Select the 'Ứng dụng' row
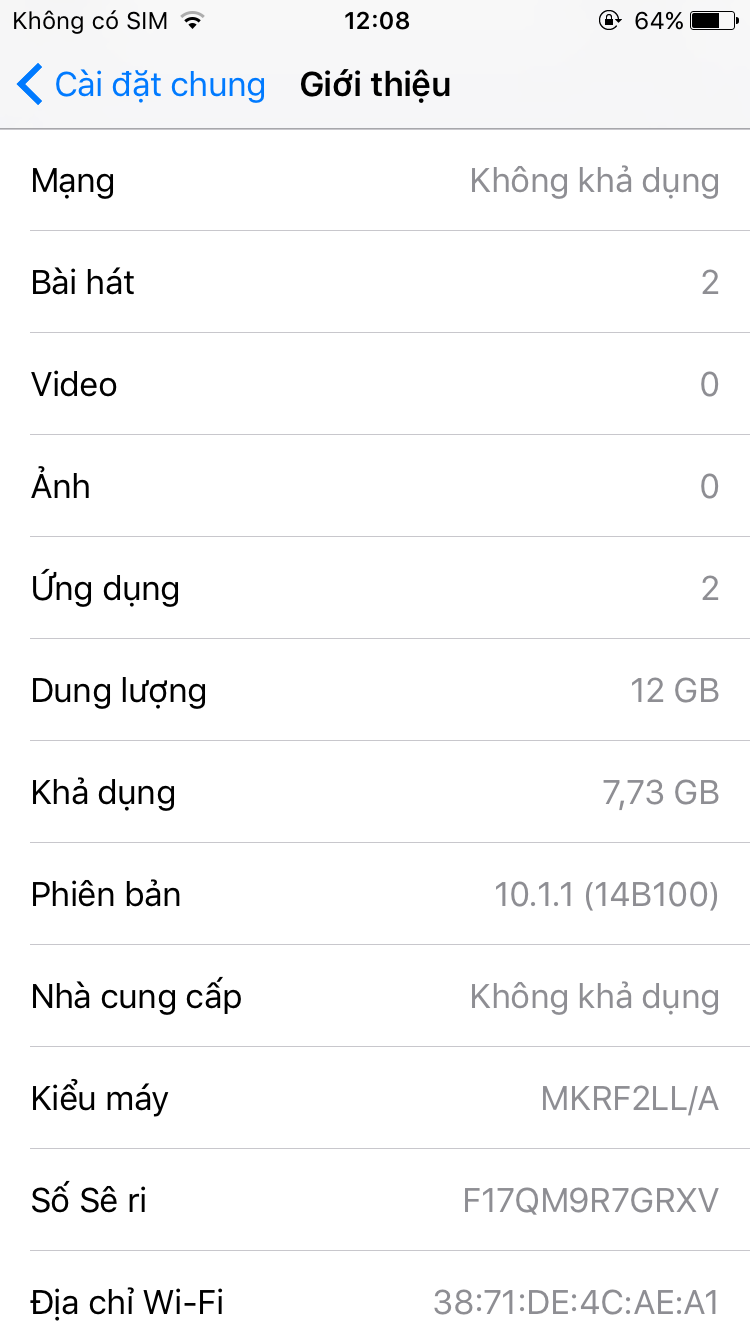Image resolution: width=750 pixels, height=1334 pixels. (375, 588)
